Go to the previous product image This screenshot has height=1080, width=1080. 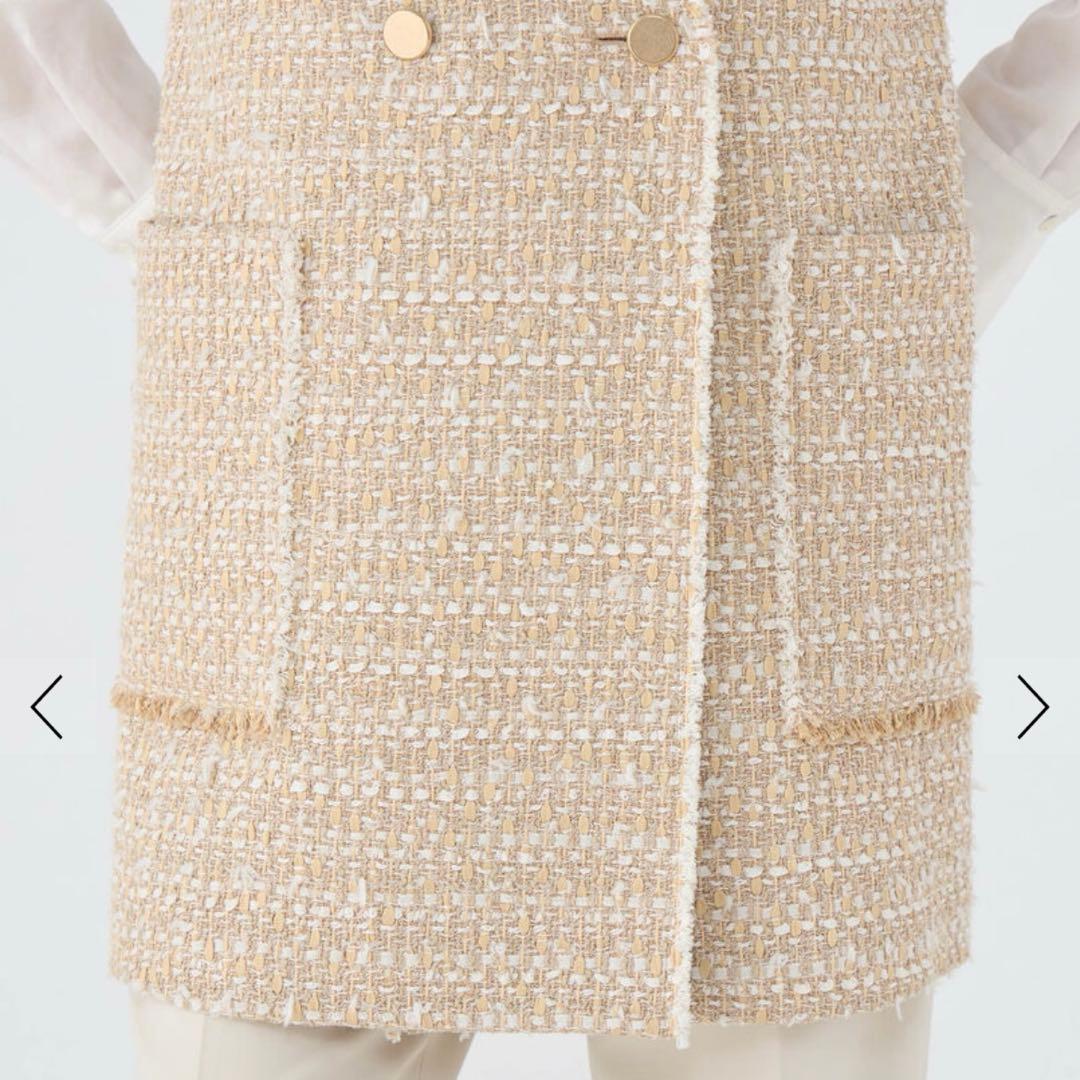[x=46, y=706]
